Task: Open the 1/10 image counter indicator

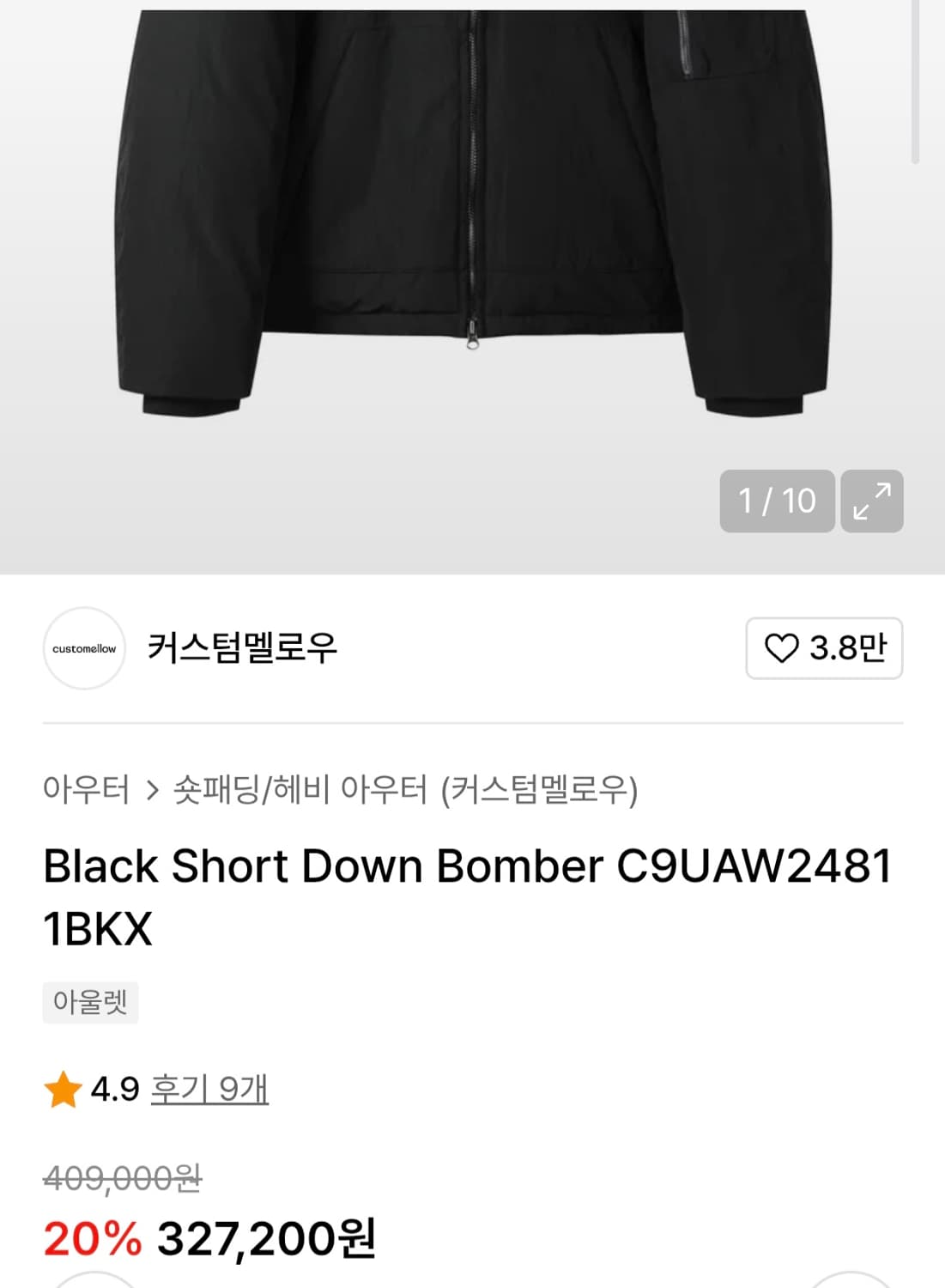Action: tap(775, 501)
